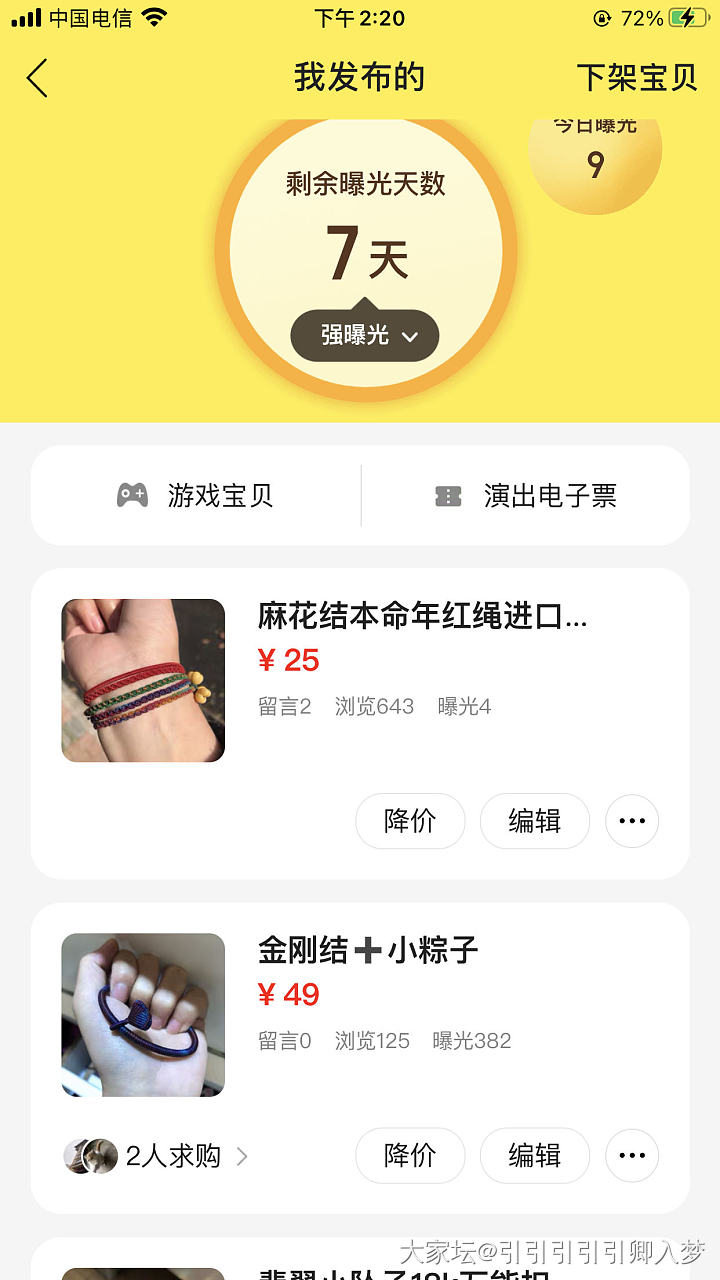
Task: Lower price of the ¥25 红绳 item
Action: 410,821
